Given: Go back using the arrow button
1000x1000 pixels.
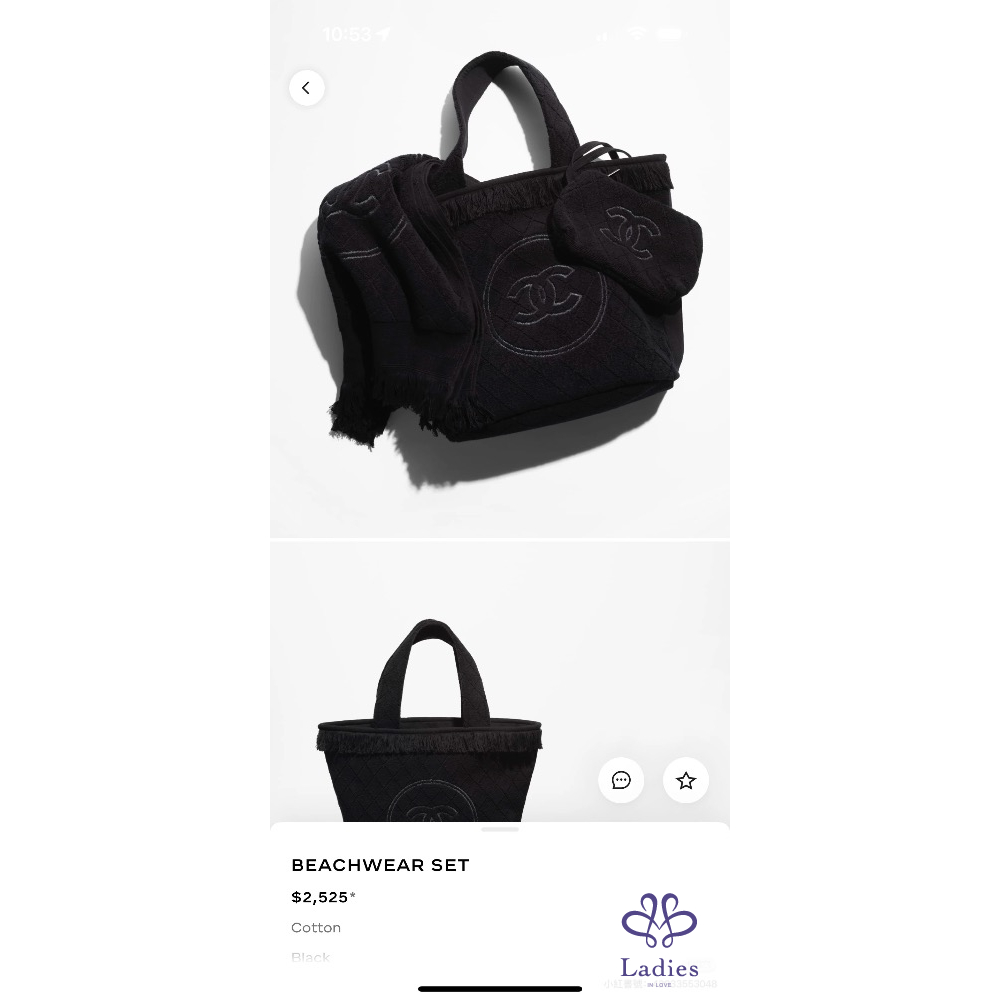Looking at the screenshot, I should point(307,88).
